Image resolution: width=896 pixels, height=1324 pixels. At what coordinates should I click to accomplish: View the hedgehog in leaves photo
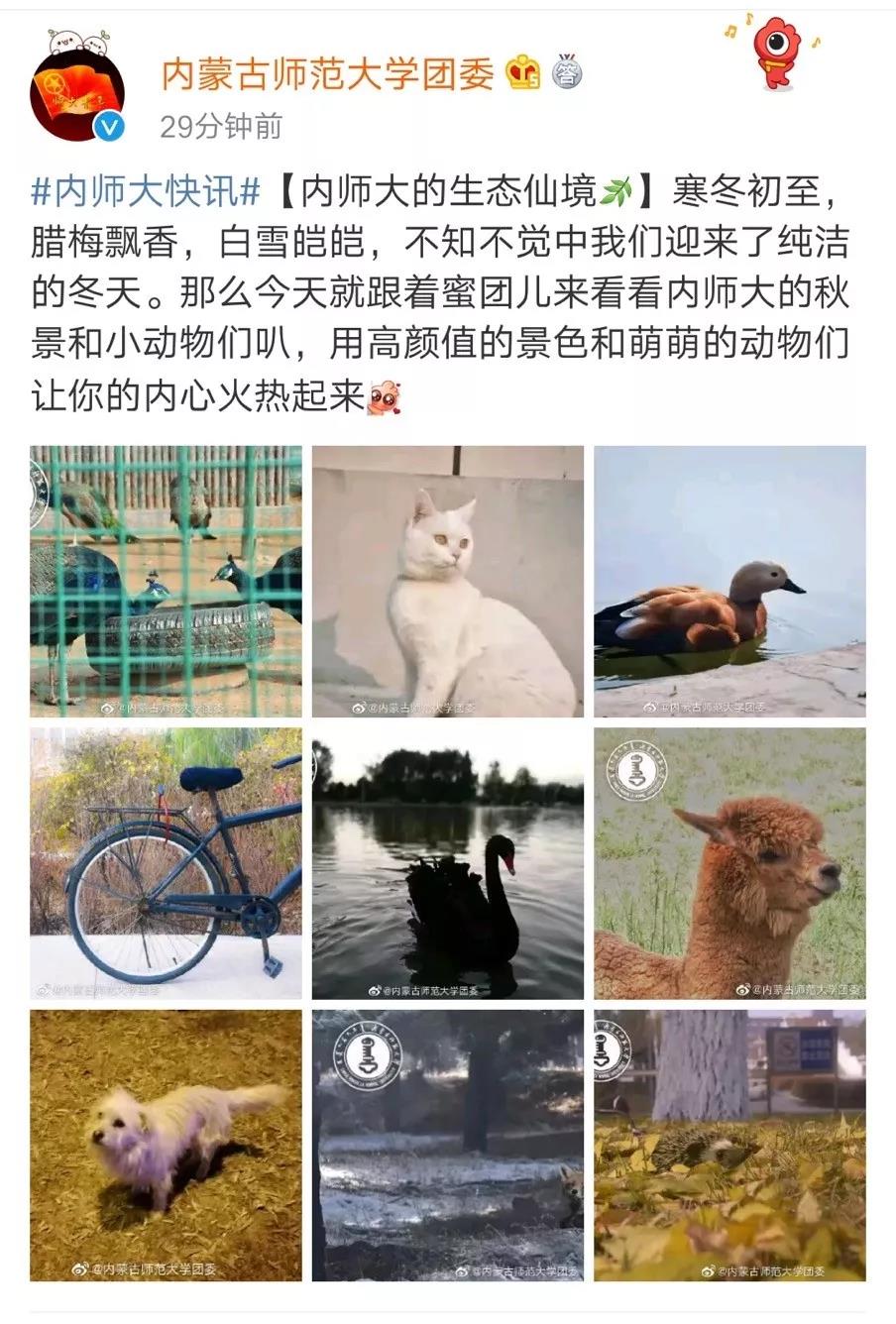click(729, 1146)
